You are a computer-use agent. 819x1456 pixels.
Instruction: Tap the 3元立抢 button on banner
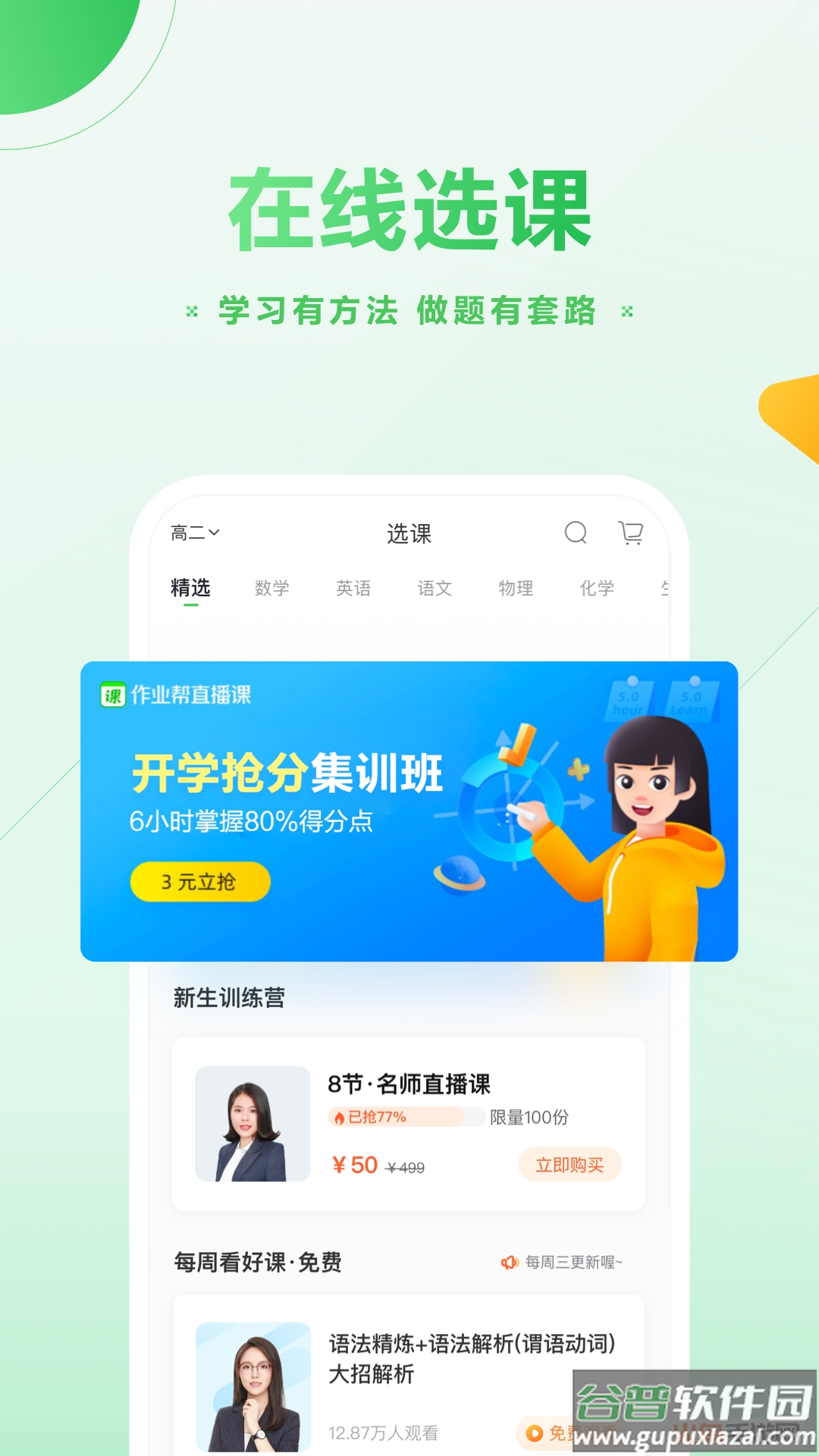pos(199,882)
